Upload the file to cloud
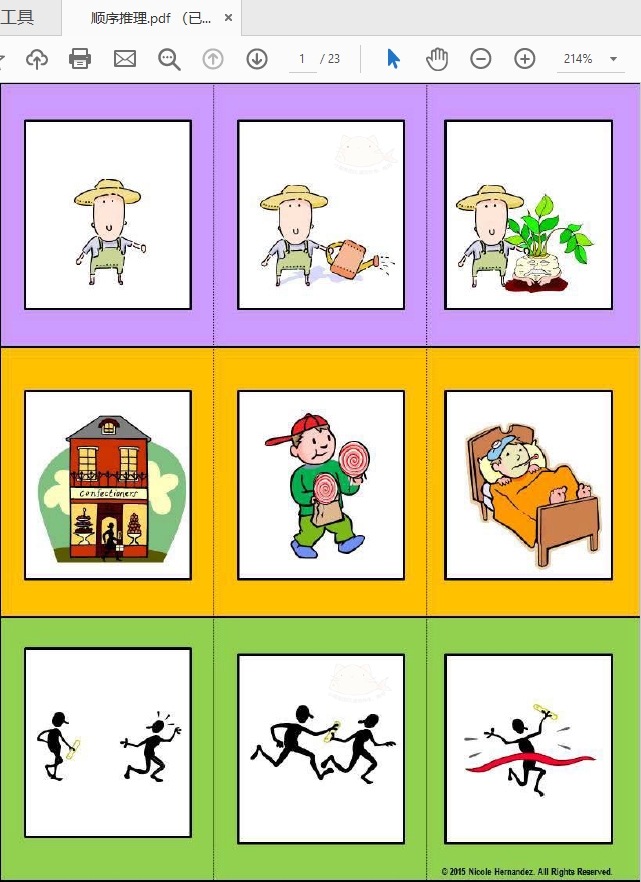641x882 pixels. click(37, 59)
